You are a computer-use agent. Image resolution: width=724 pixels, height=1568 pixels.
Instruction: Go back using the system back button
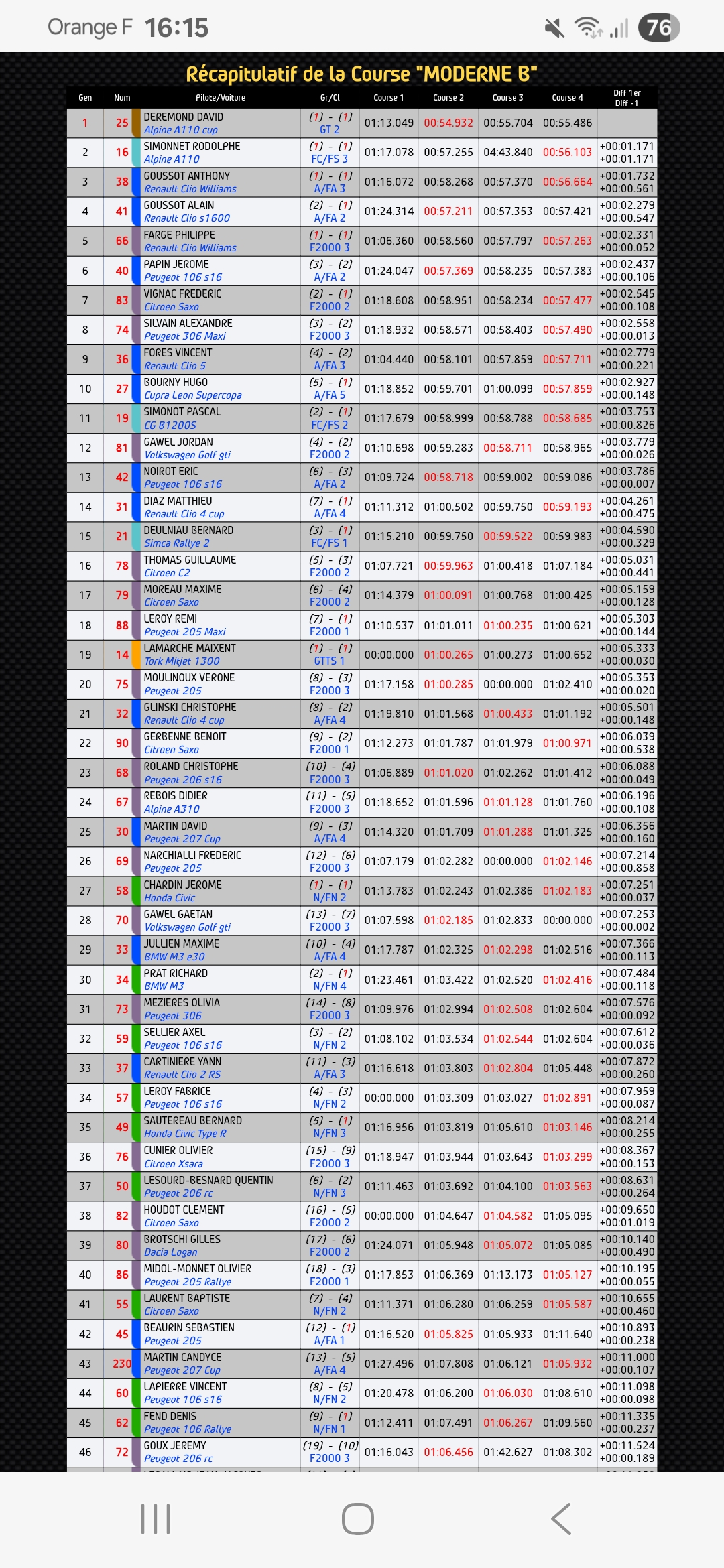(561, 1518)
